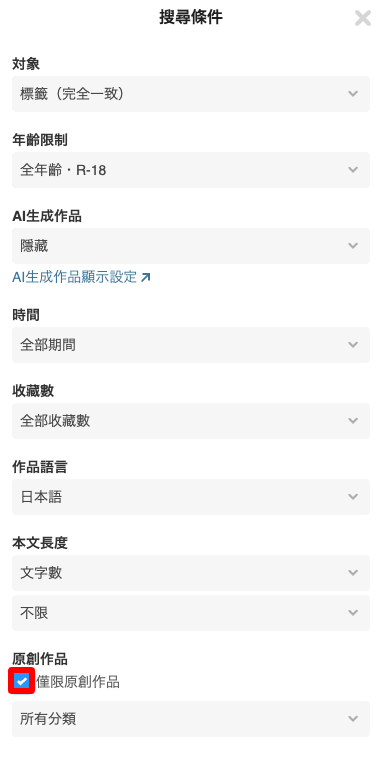Select the 時間 dropdown showing 全部期間

191,345
